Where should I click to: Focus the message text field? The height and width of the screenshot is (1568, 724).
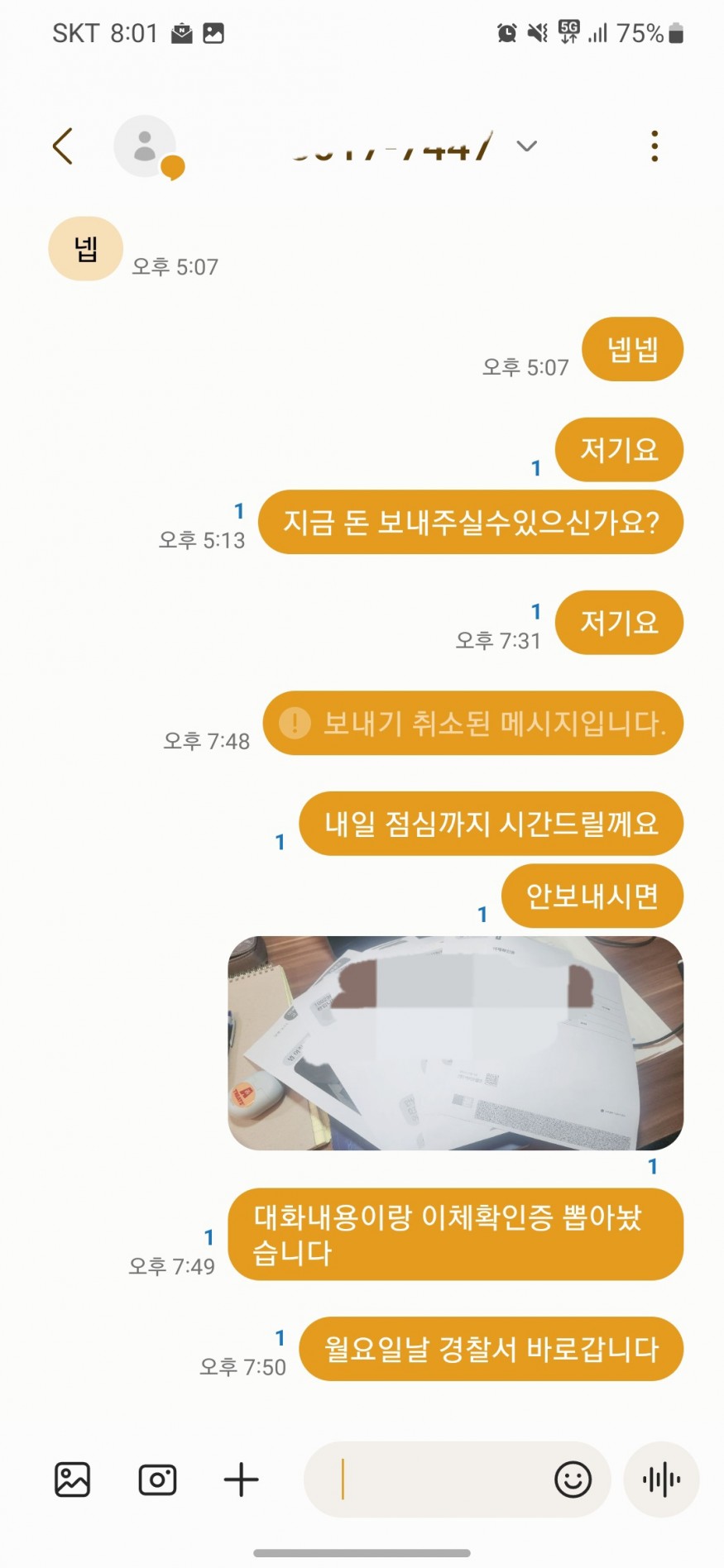pos(439,1480)
